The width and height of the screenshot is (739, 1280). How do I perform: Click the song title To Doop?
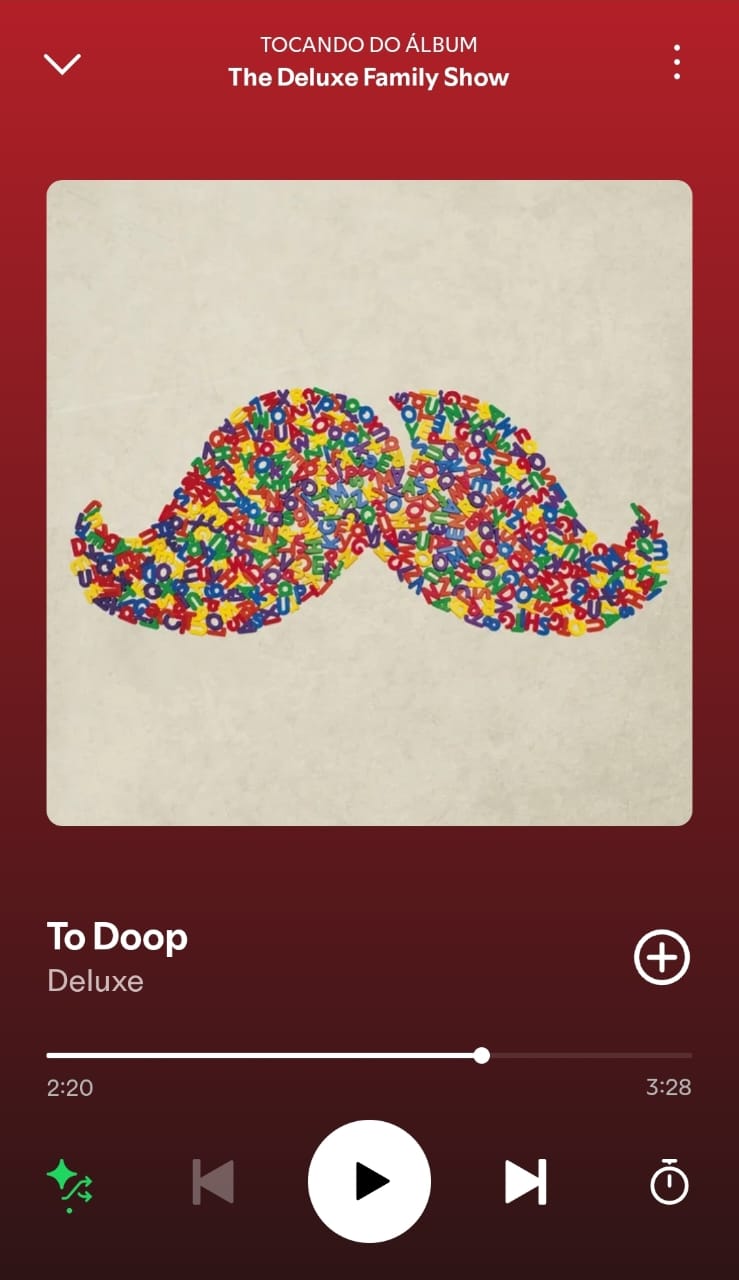116,937
